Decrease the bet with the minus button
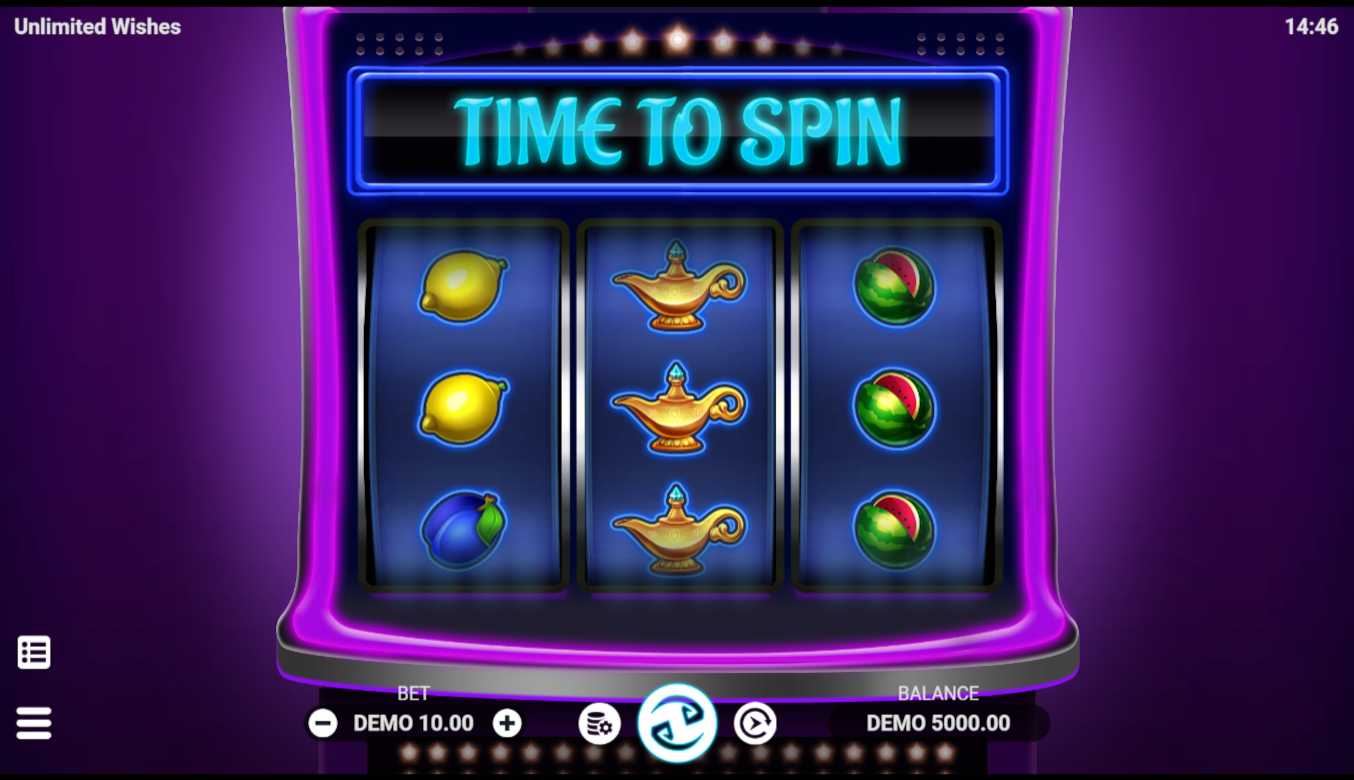 [322, 723]
